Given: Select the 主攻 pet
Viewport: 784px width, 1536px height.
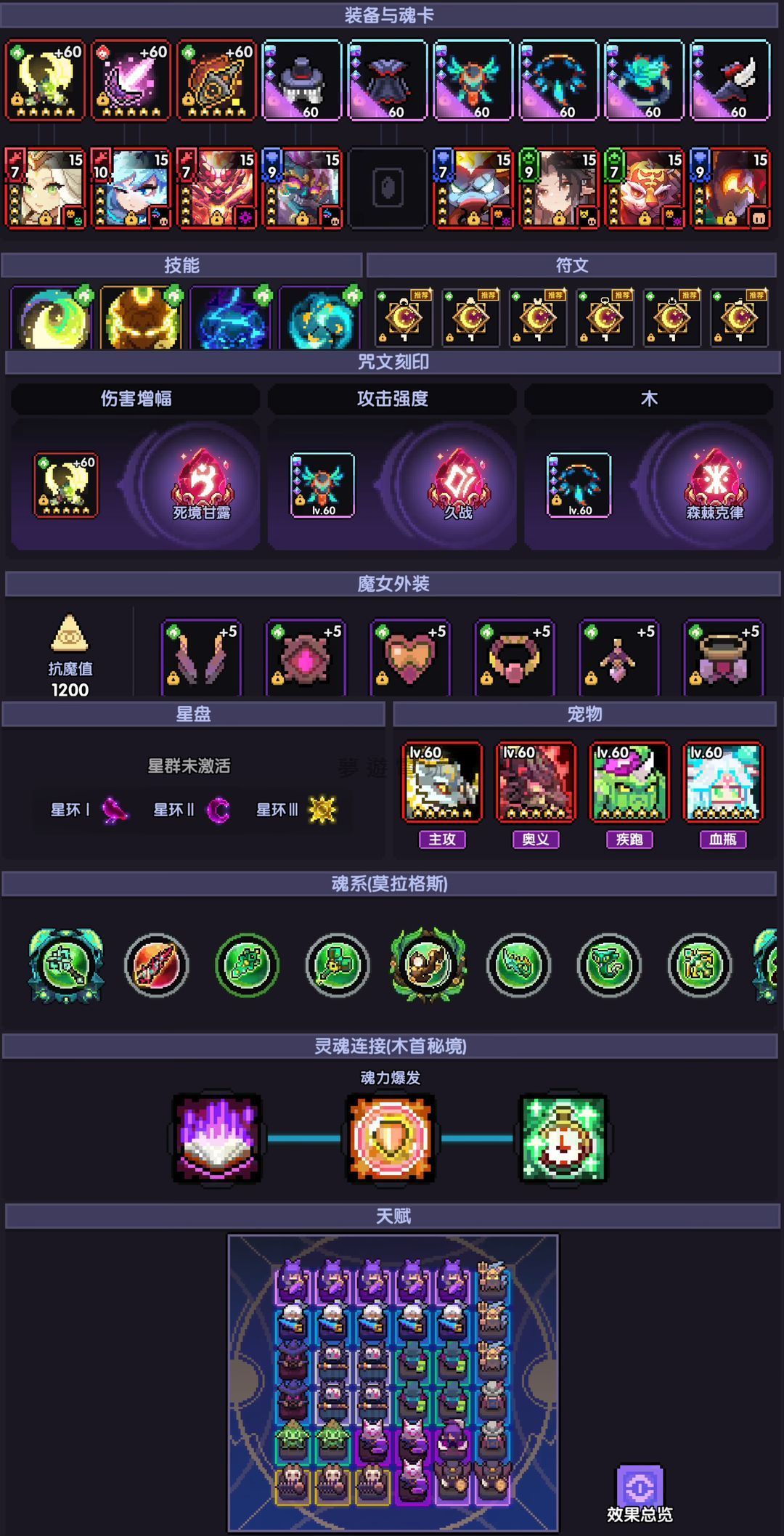Looking at the screenshot, I should coord(442,783).
